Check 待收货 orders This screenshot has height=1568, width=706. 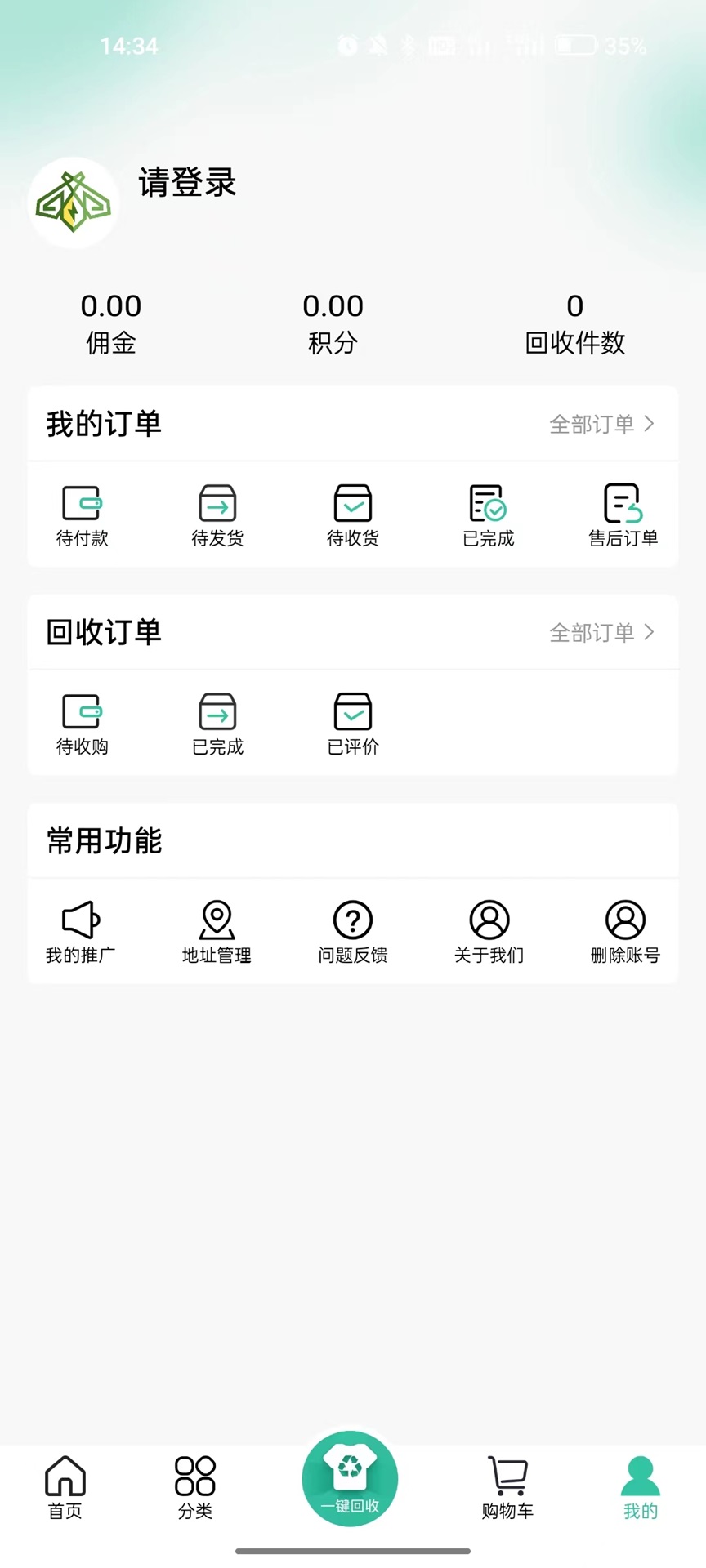click(353, 514)
